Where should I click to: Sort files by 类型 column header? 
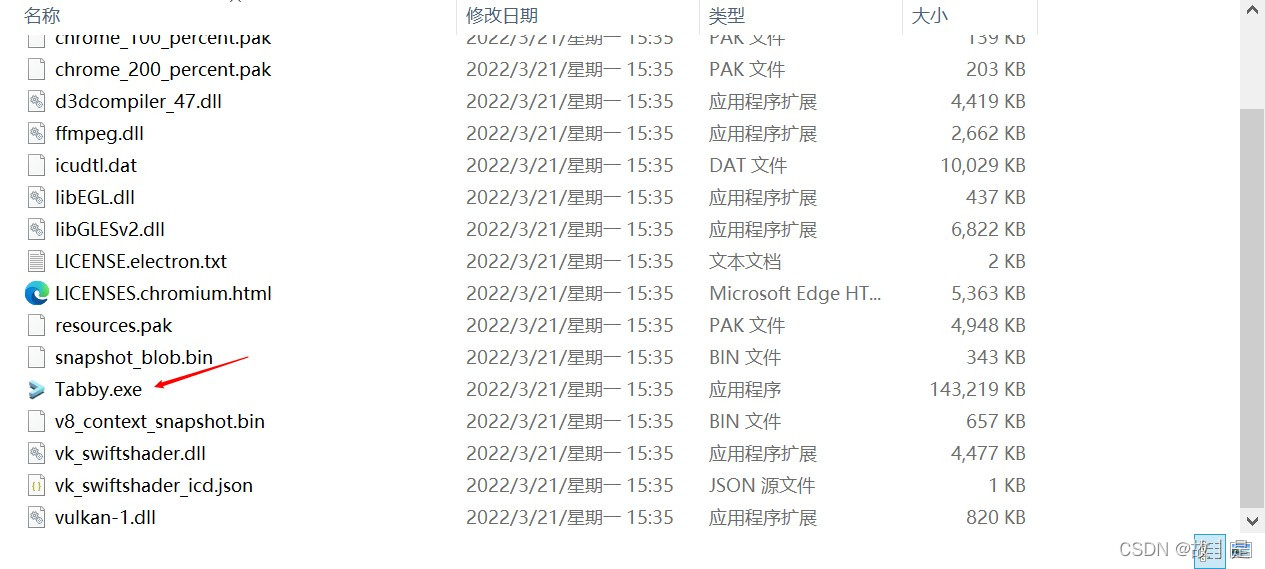727,15
